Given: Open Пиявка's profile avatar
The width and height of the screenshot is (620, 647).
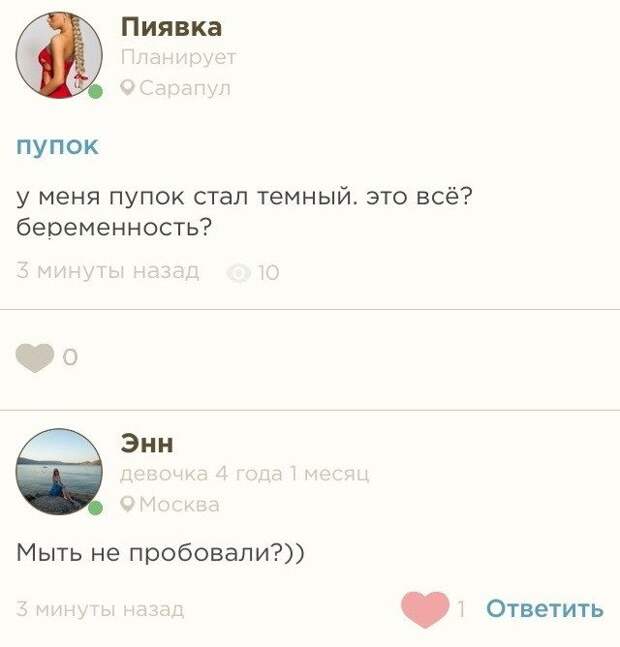Looking at the screenshot, I should coord(59,56).
